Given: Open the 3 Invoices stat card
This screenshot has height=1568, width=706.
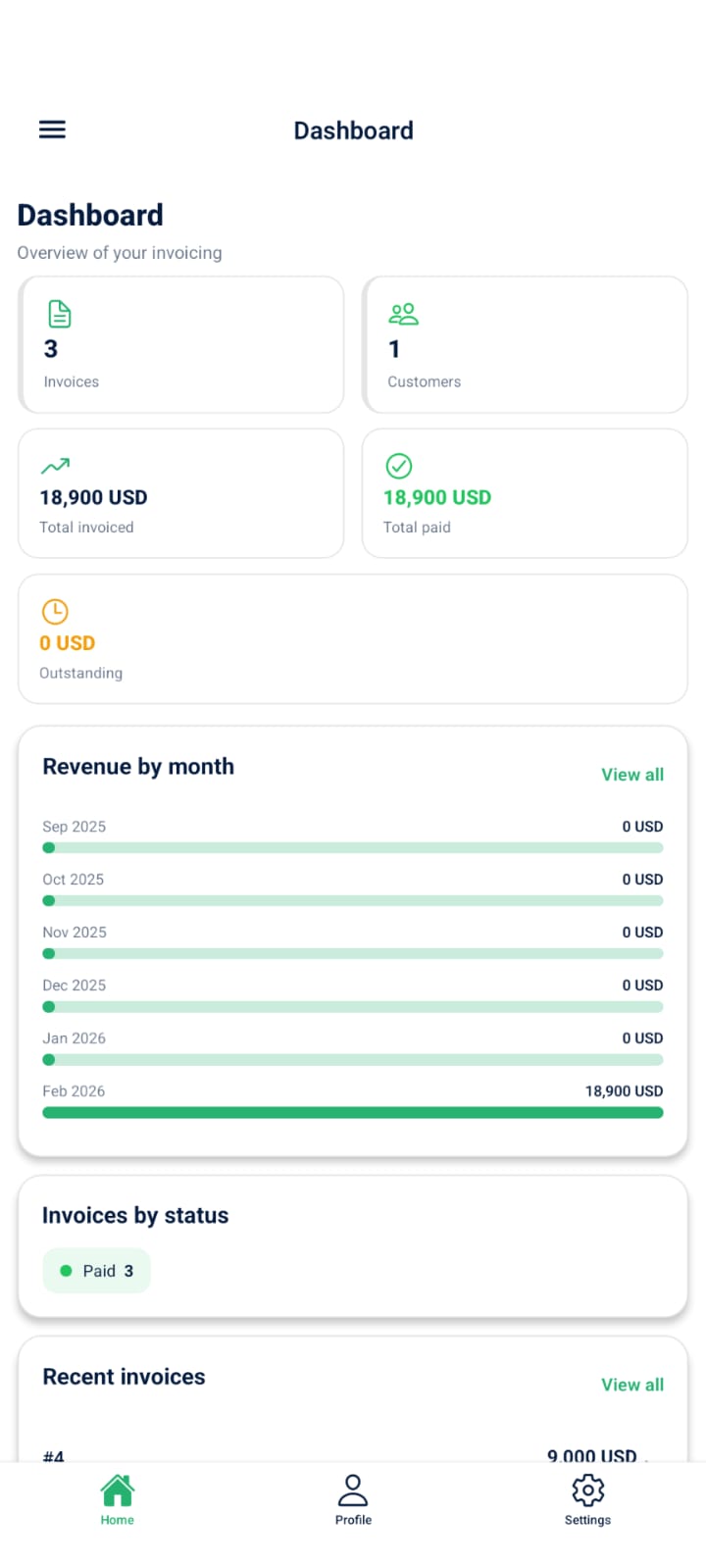Looking at the screenshot, I should [x=180, y=344].
